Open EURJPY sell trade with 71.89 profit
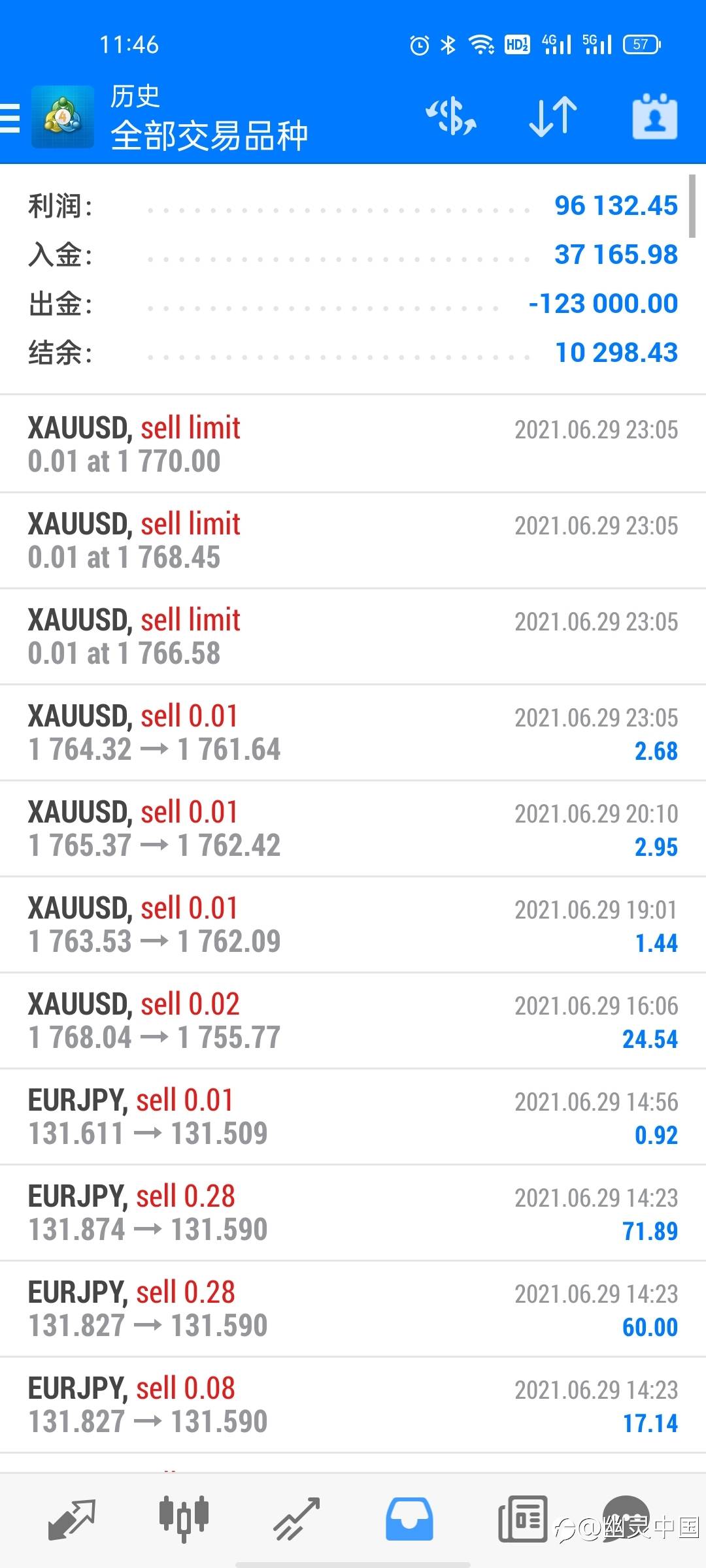The height and width of the screenshot is (1568, 706). [x=353, y=1213]
